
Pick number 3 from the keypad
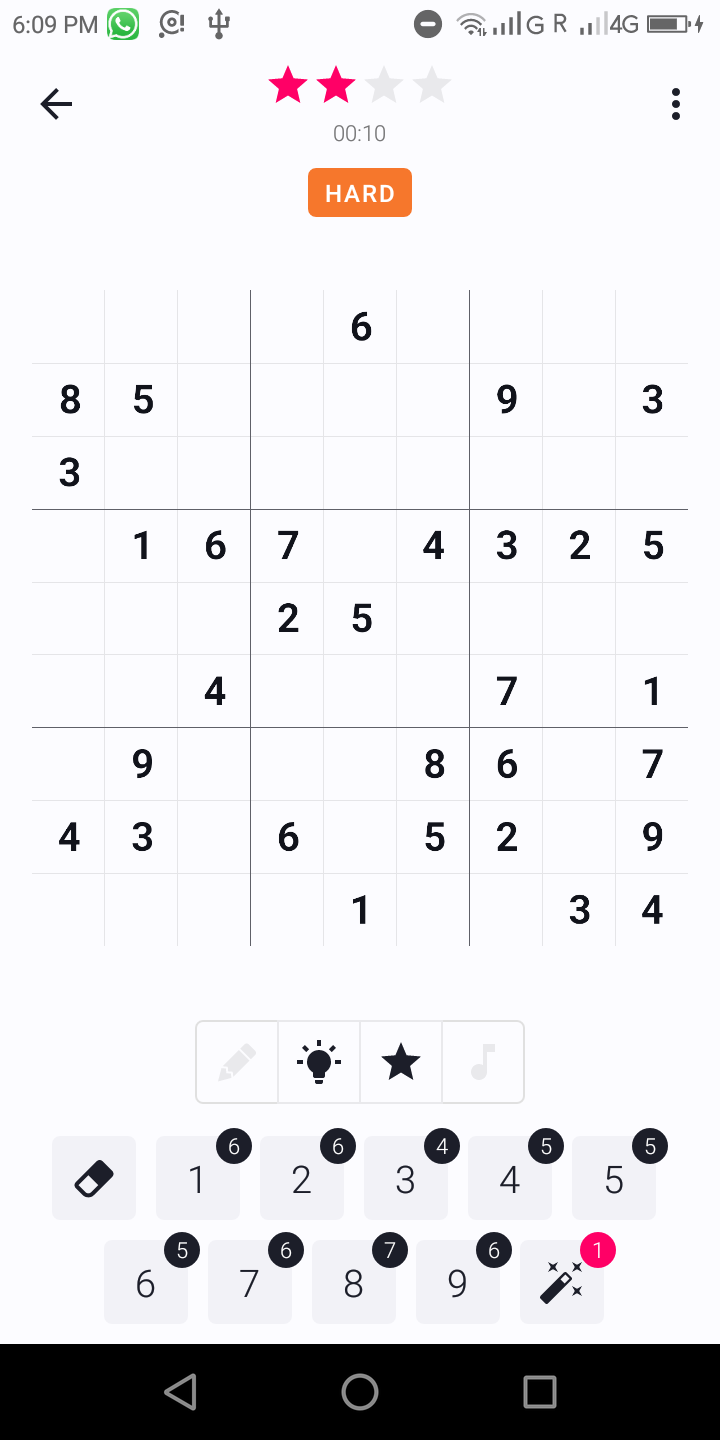(x=406, y=1178)
